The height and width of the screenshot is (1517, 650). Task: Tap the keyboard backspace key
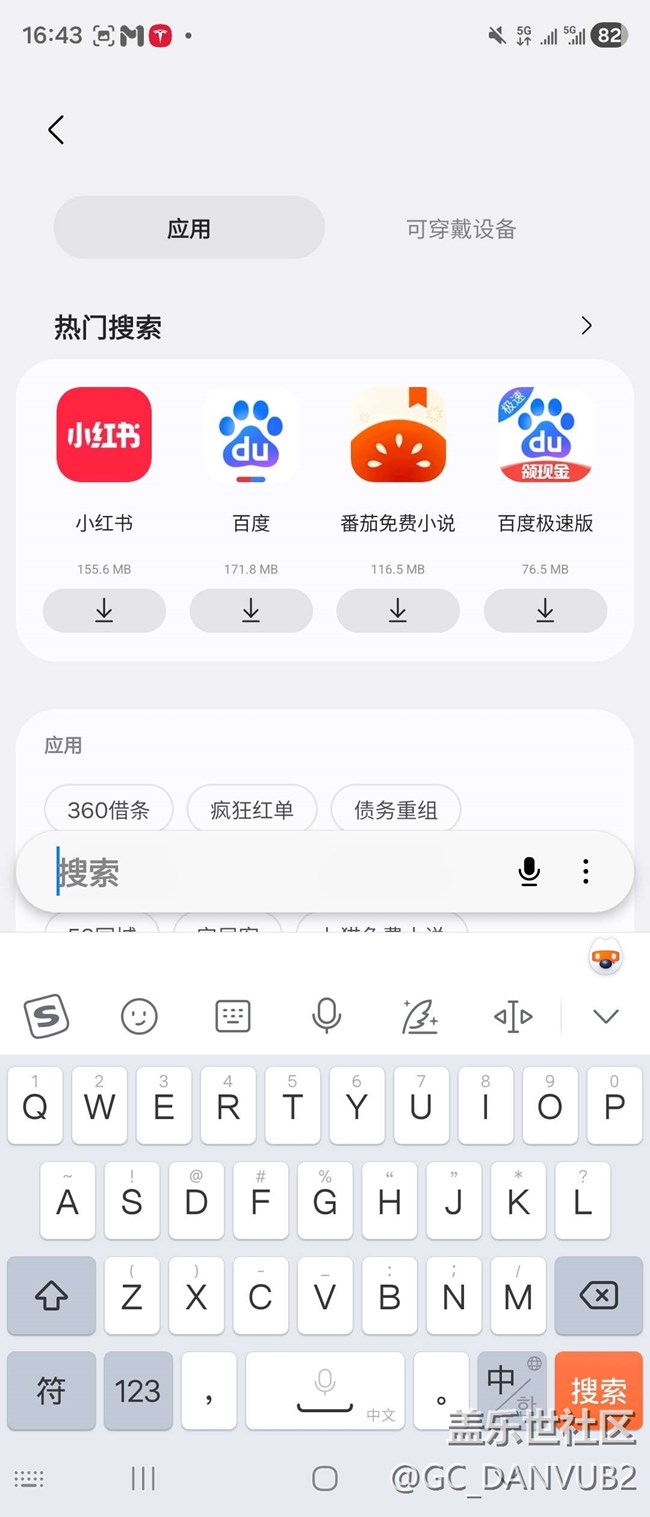598,1297
